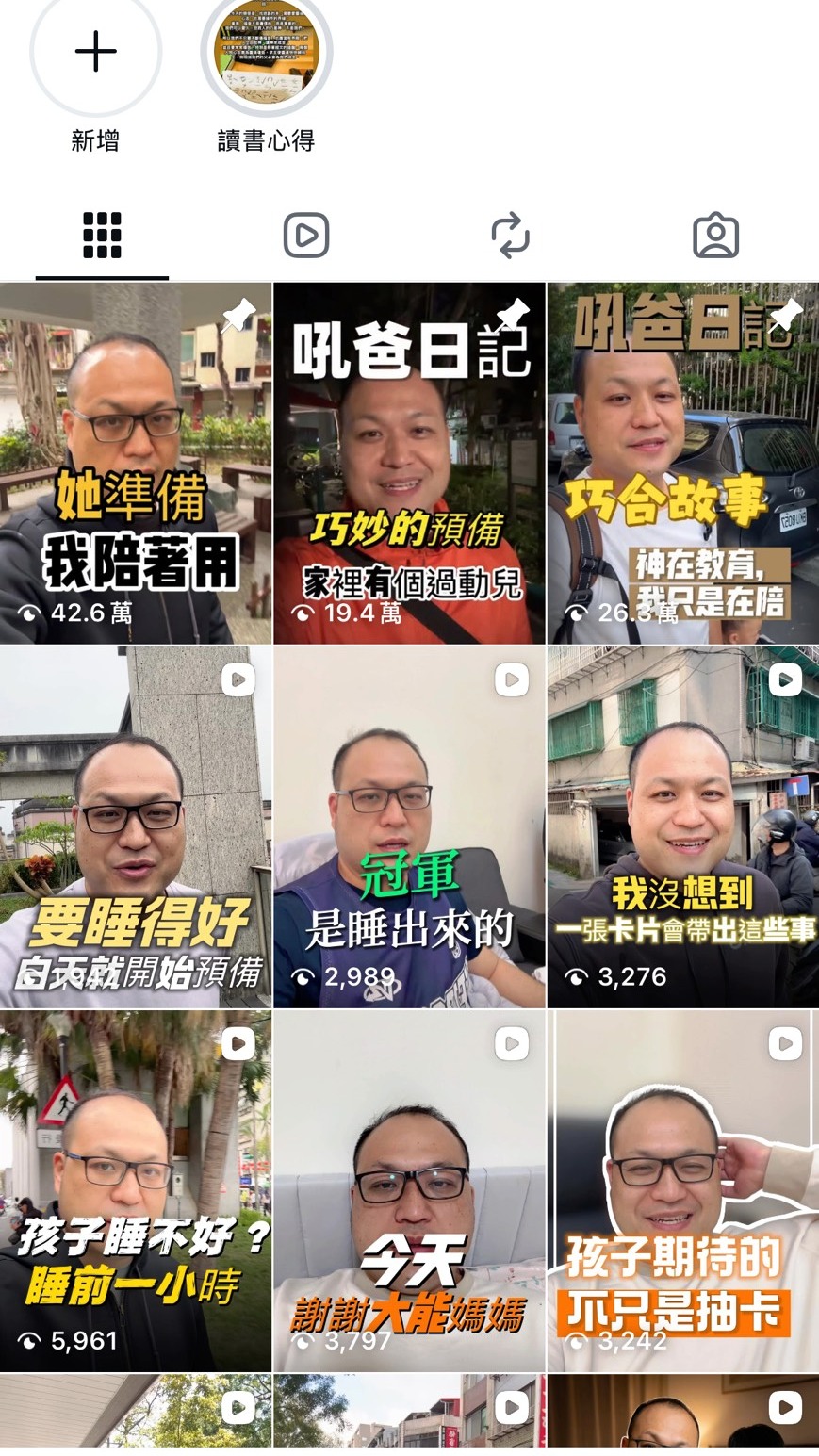The height and width of the screenshot is (1456, 819).
Task: Click the reel icon on 冠軍是睡出來的 video
Action: [x=511, y=679]
